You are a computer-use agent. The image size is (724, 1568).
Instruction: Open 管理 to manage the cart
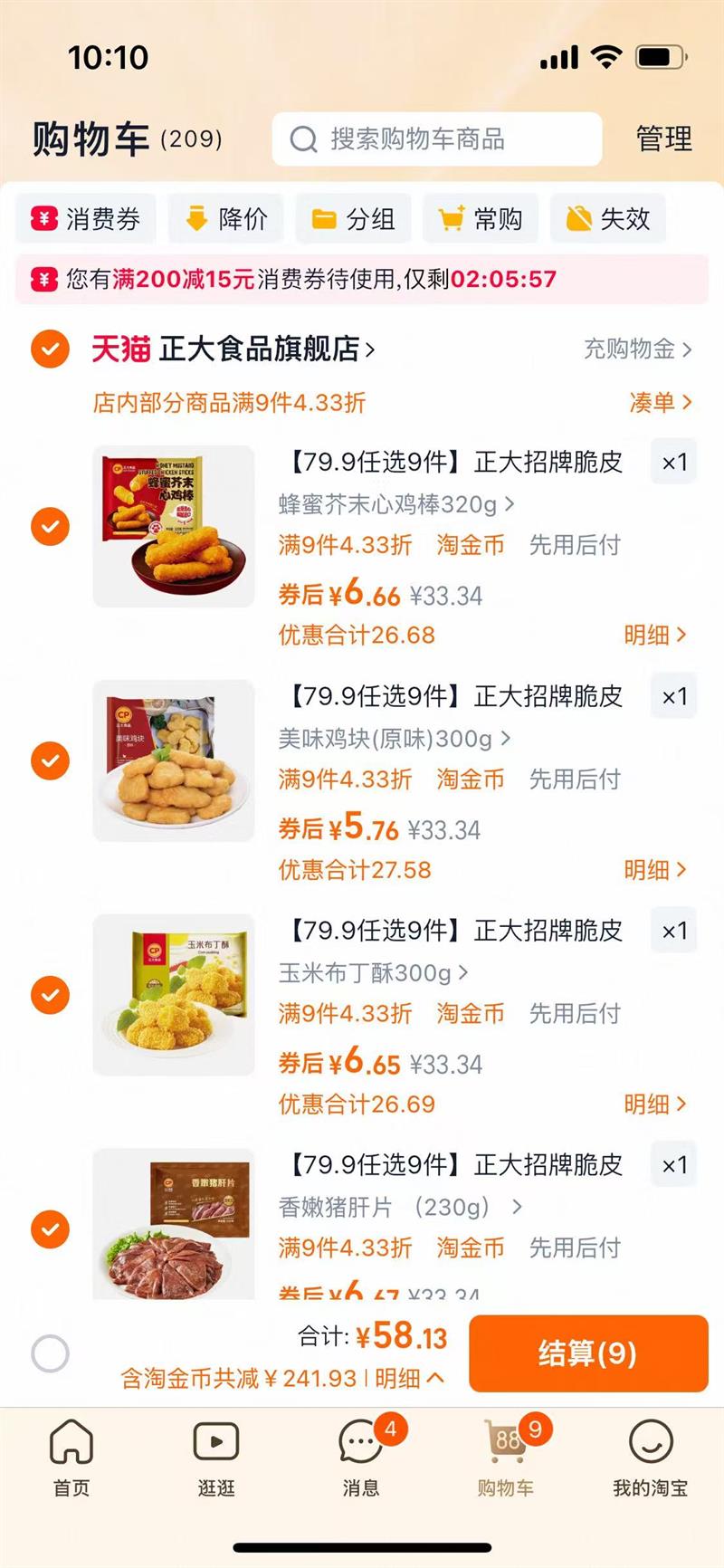(663, 139)
